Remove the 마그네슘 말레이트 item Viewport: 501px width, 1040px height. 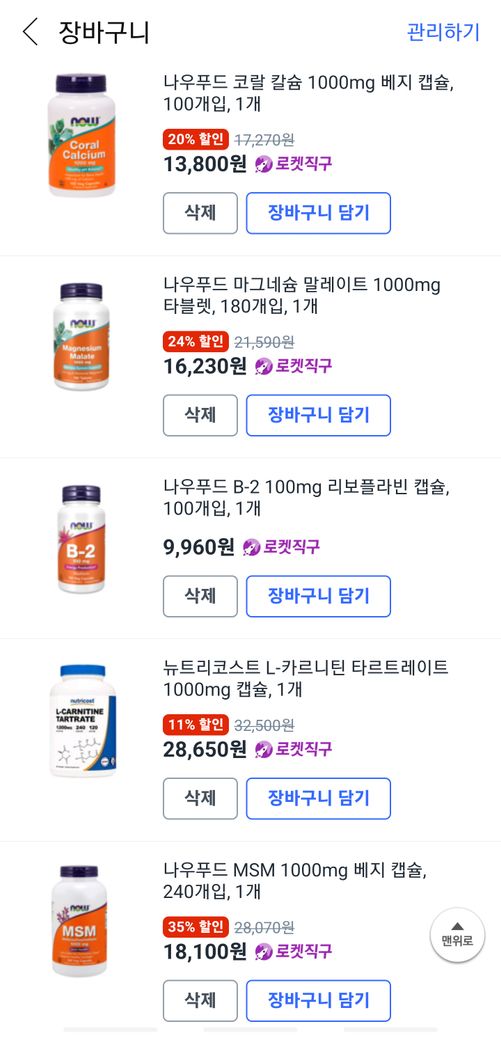[x=200, y=415]
